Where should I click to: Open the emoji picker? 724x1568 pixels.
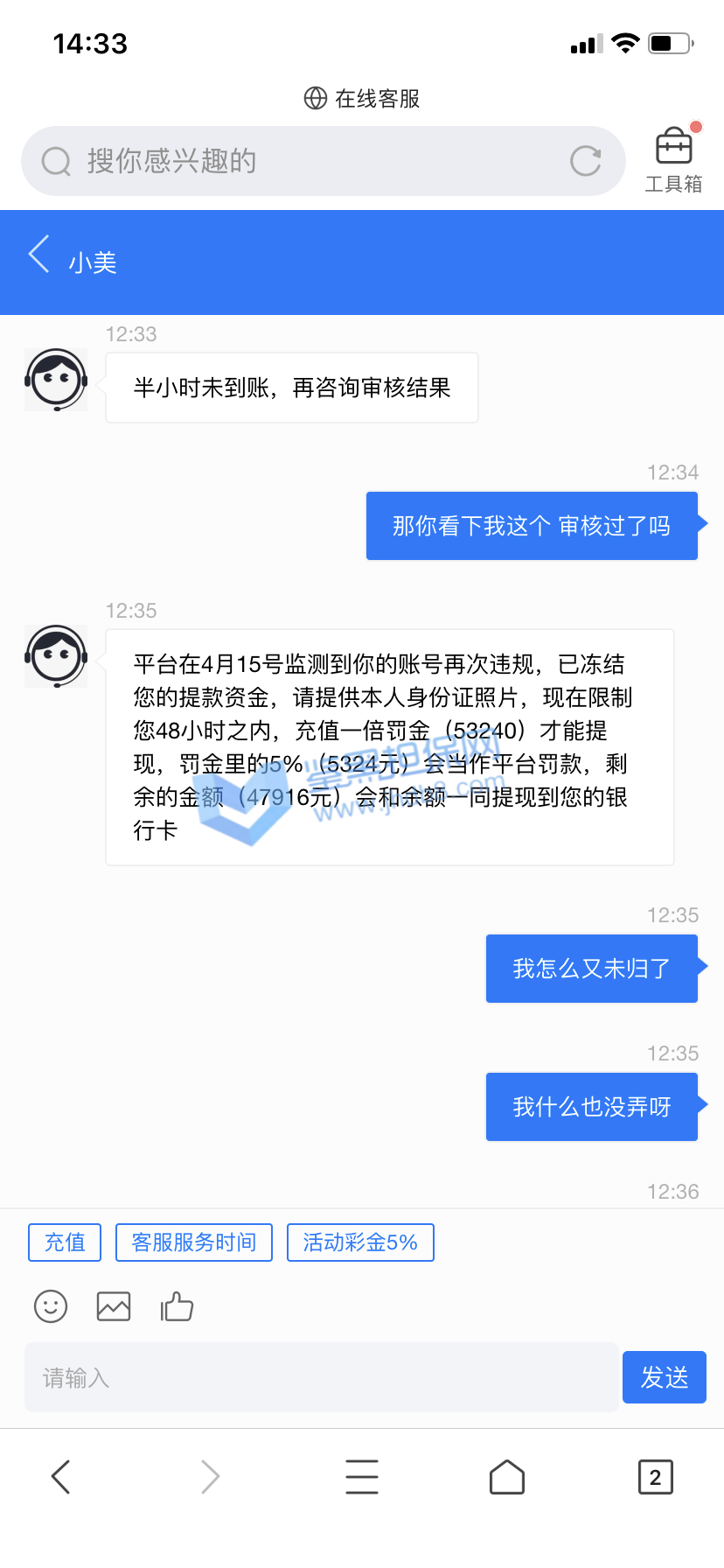point(51,1306)
